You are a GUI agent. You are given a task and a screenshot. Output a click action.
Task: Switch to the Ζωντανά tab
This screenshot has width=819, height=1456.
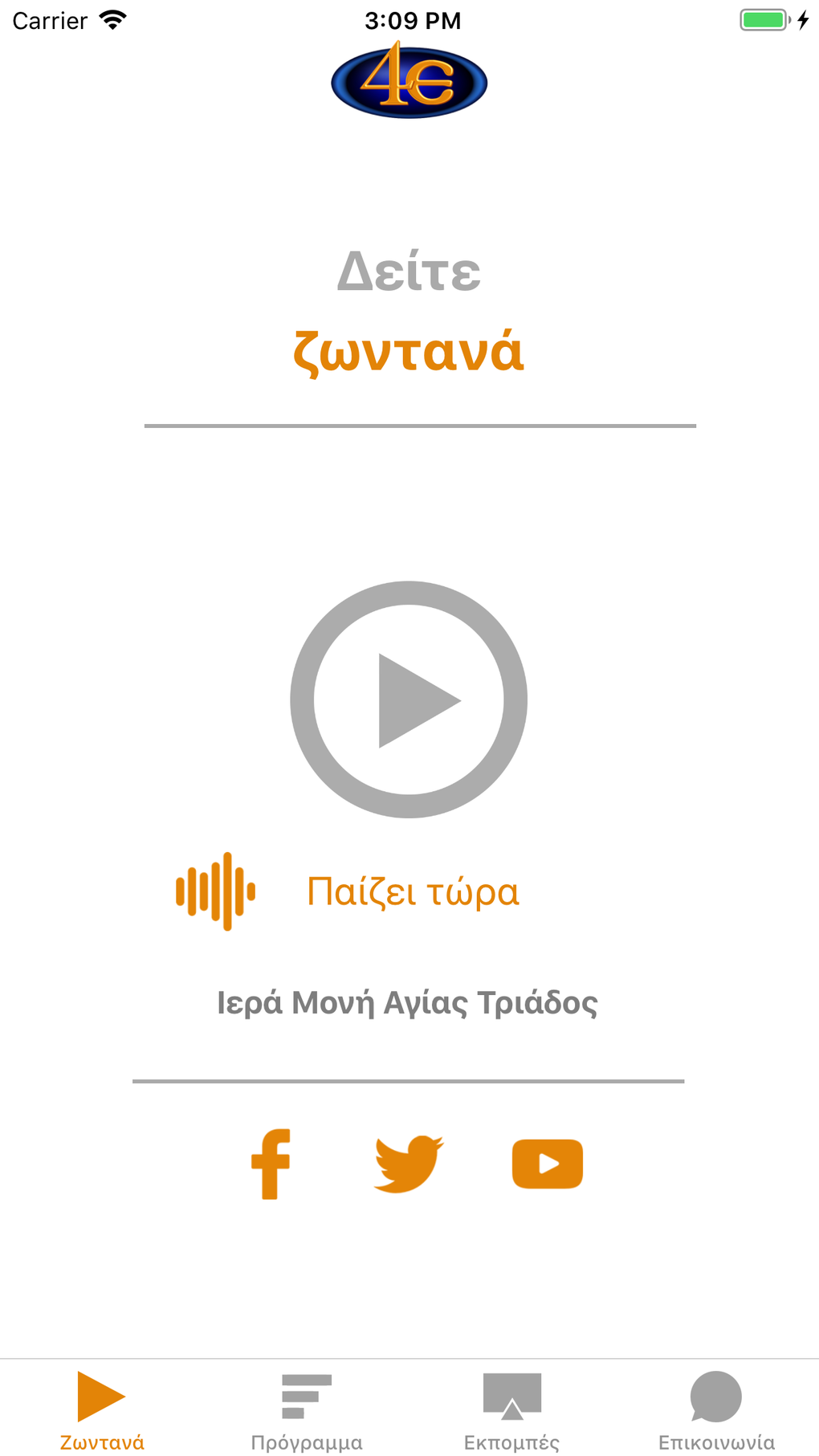click(x=102, y=1410)
